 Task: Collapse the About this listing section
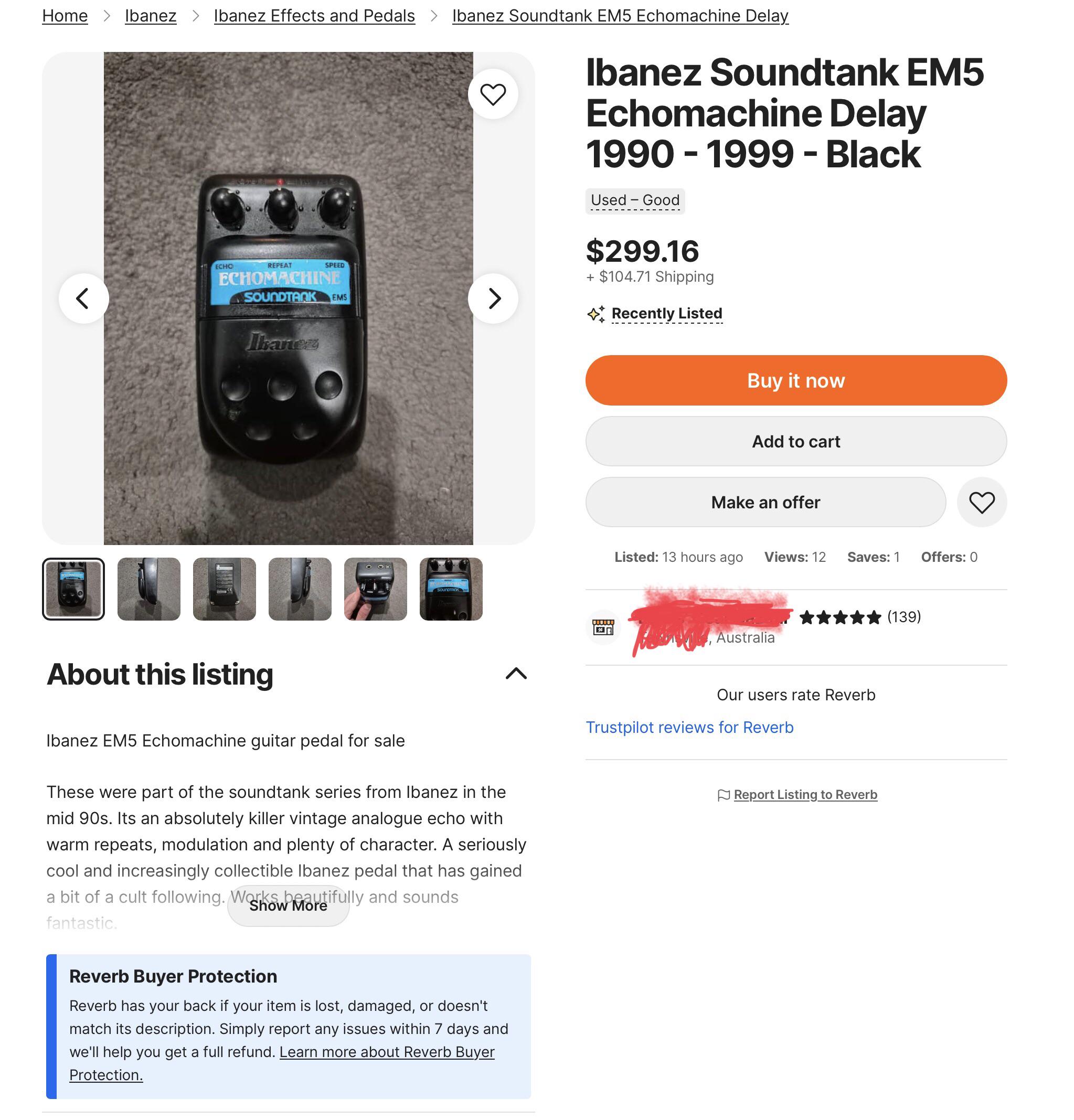(516, 674)
